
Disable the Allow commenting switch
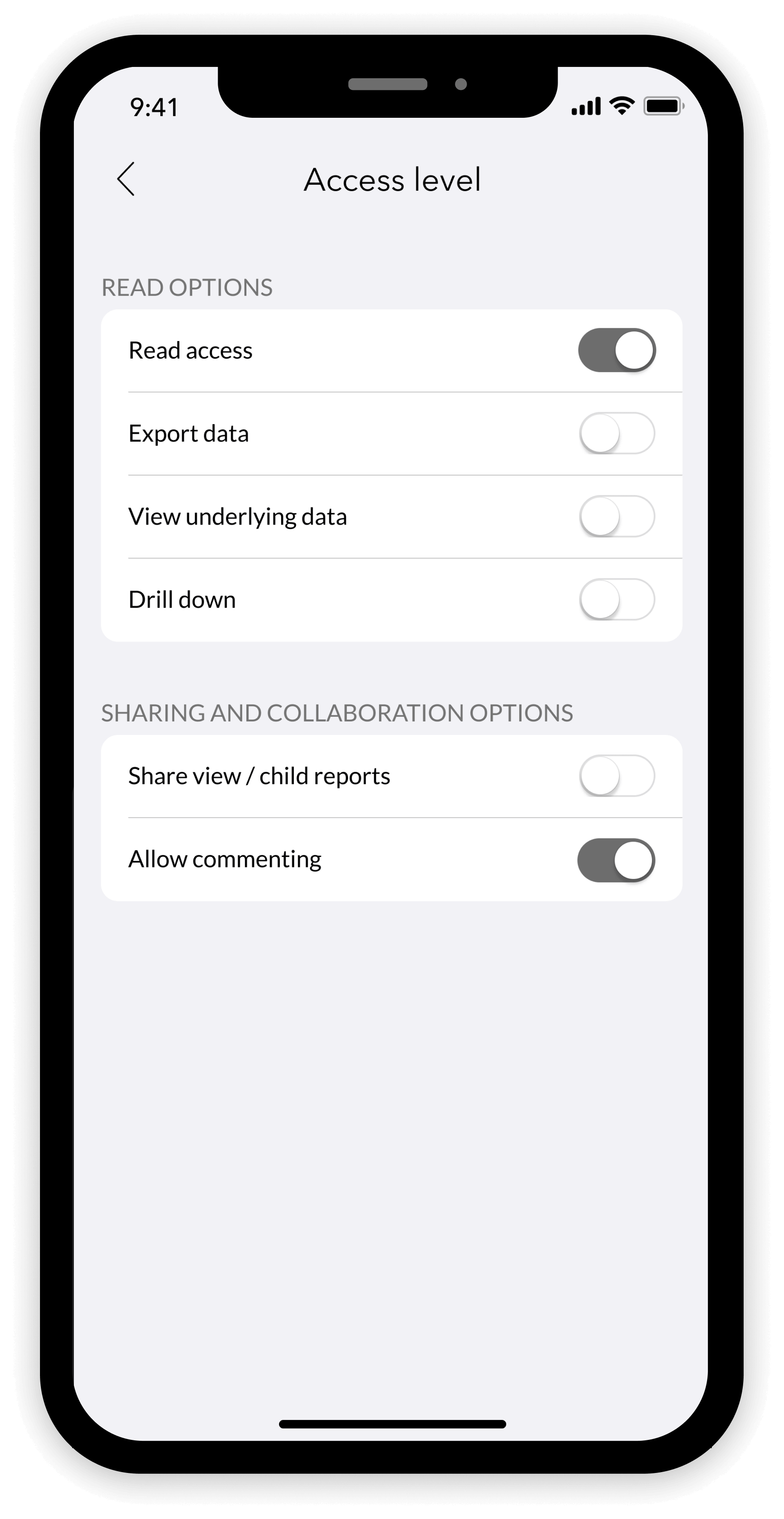[616, 860]
